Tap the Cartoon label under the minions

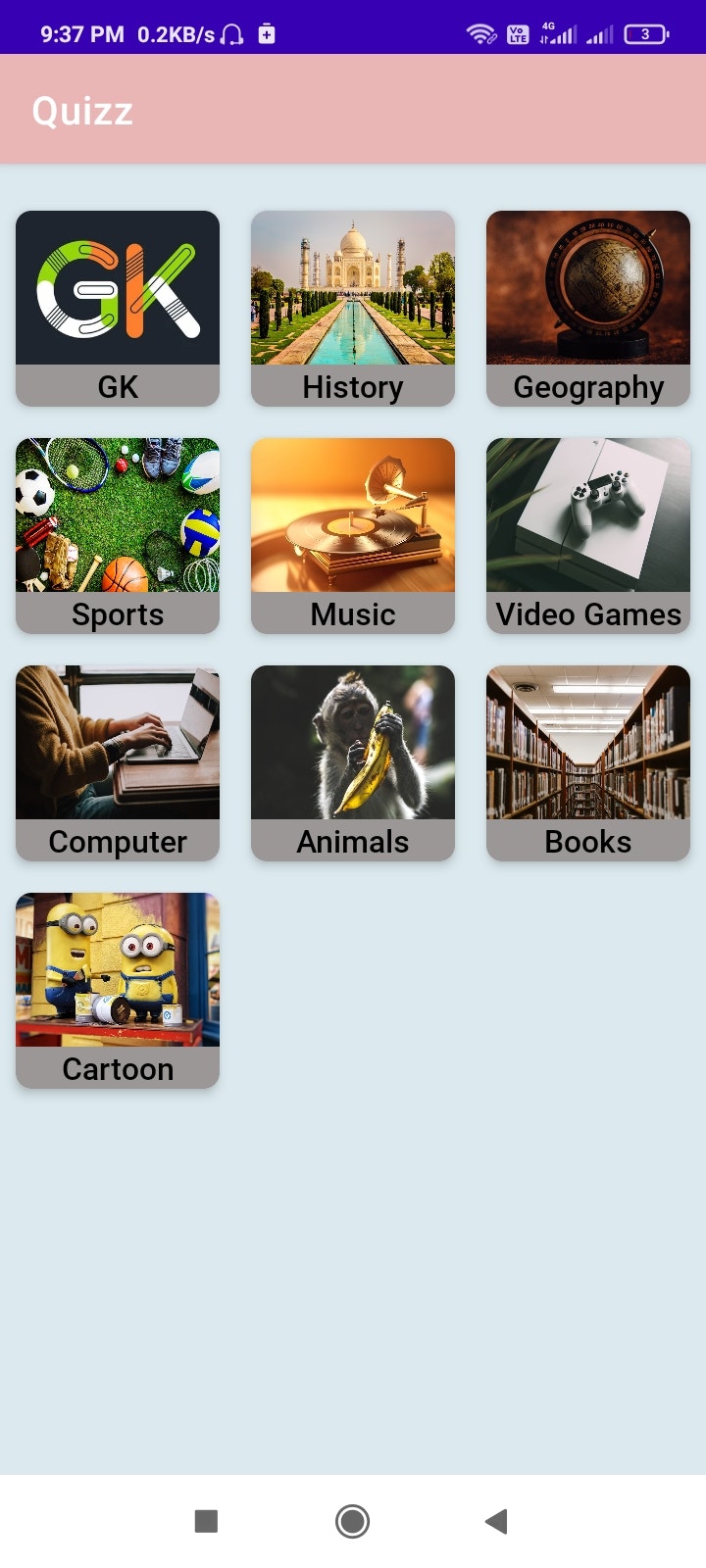(118, 1069)
